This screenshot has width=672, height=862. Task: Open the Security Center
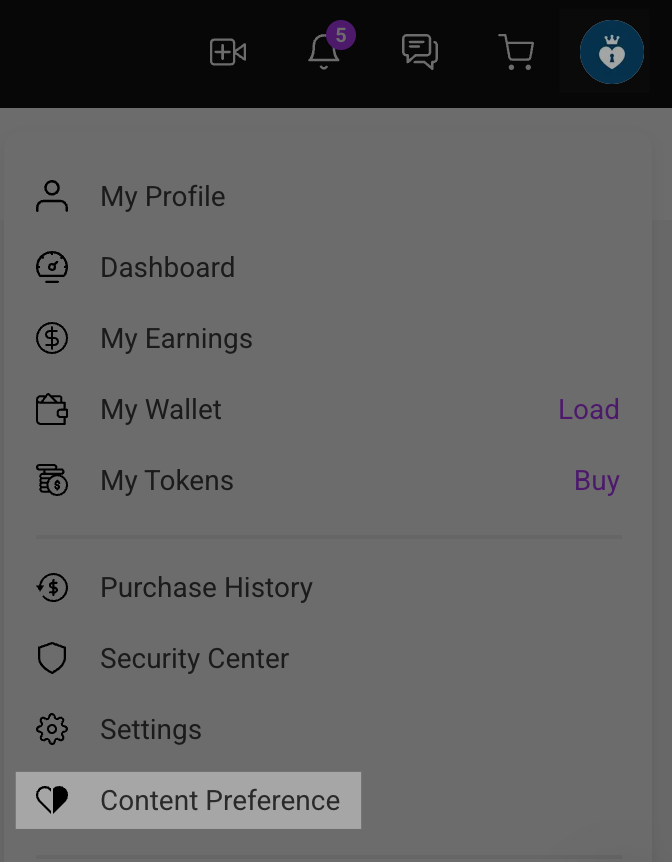pos(194,658)
